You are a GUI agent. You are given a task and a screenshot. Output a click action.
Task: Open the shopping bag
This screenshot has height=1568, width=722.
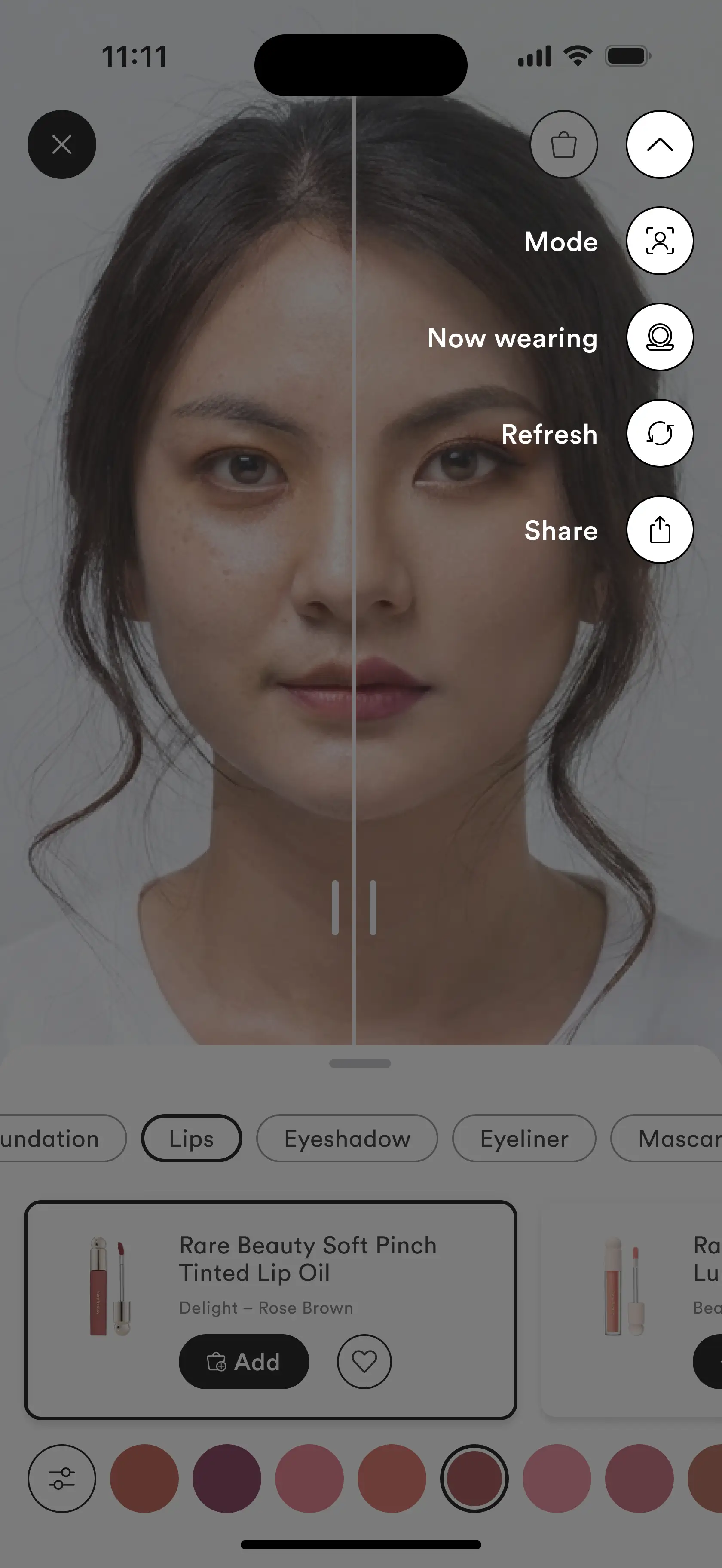click(563, 144)
